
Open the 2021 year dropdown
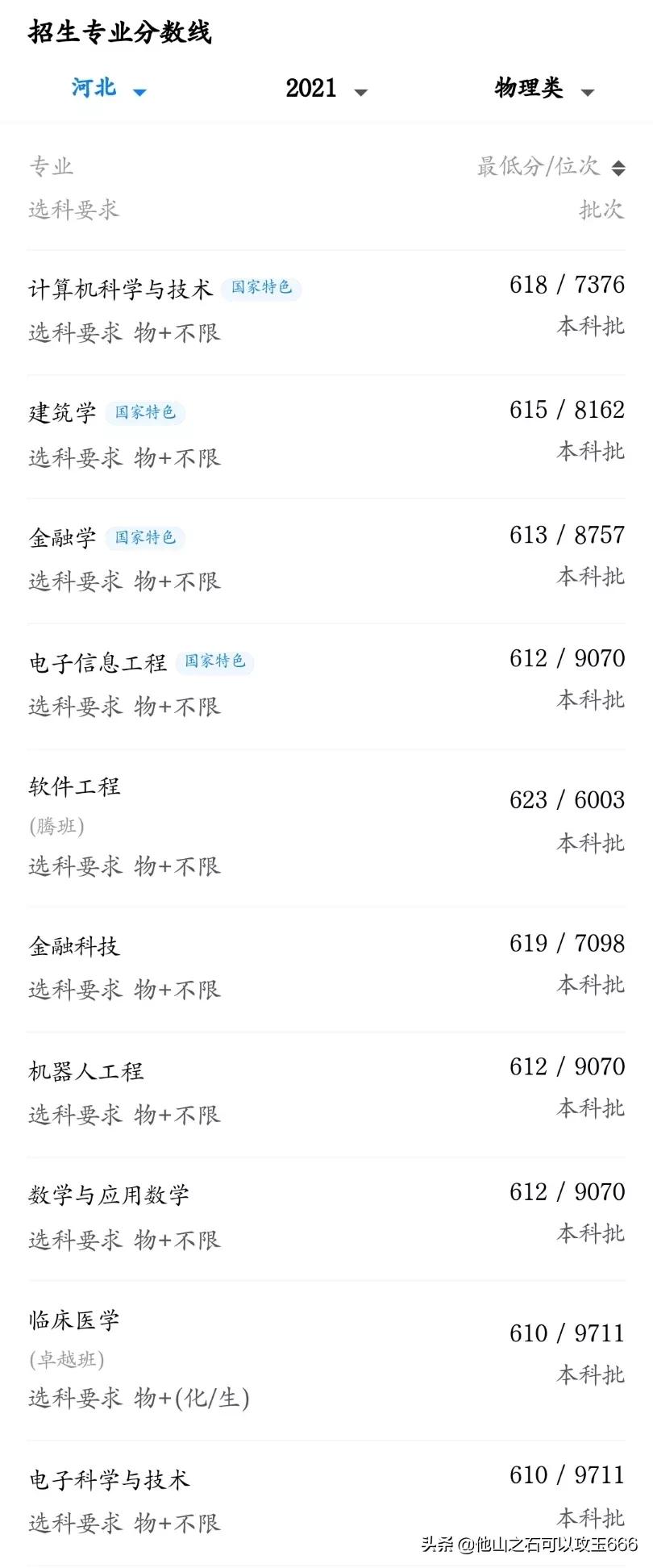(x=314, y=89)
